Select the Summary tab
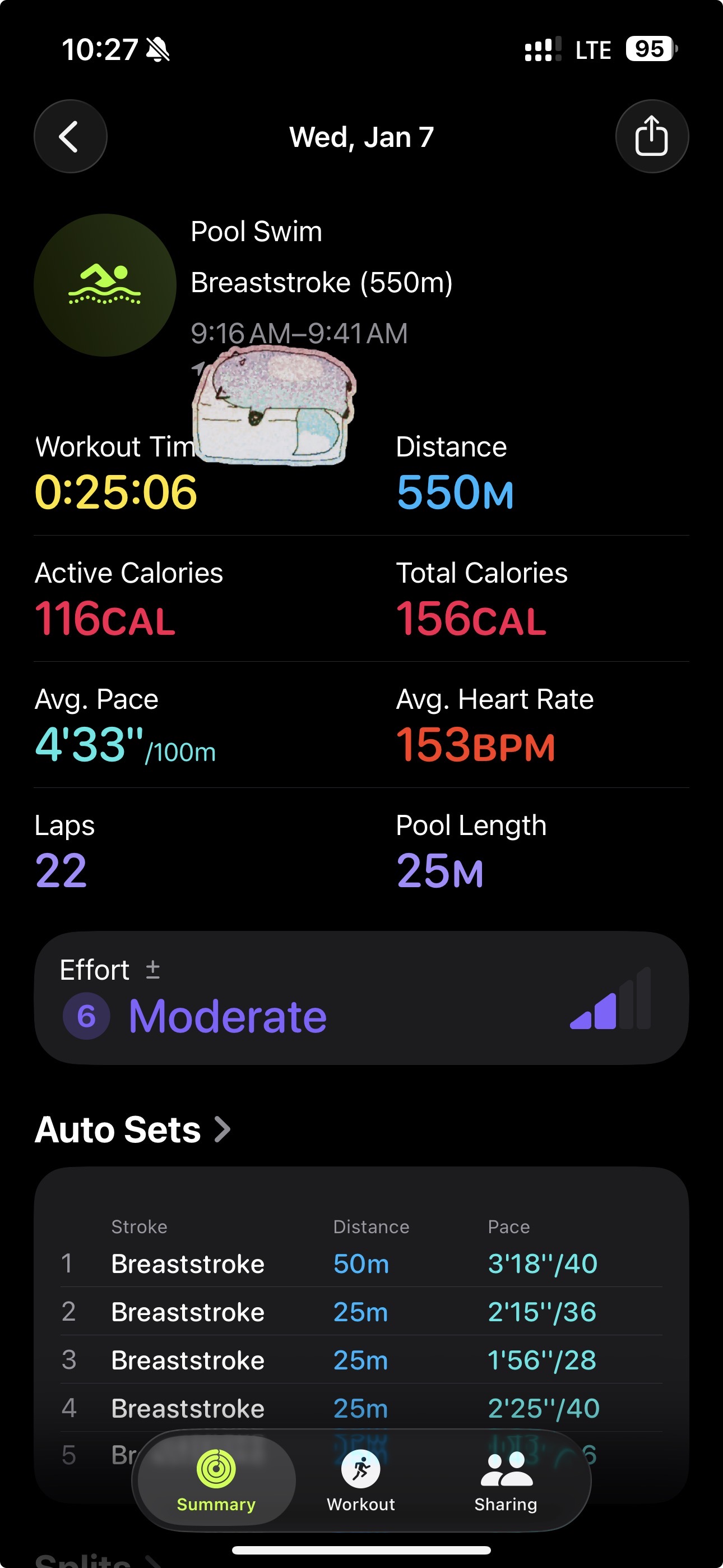723x1568 pixels. click(x=216, y=1481)
